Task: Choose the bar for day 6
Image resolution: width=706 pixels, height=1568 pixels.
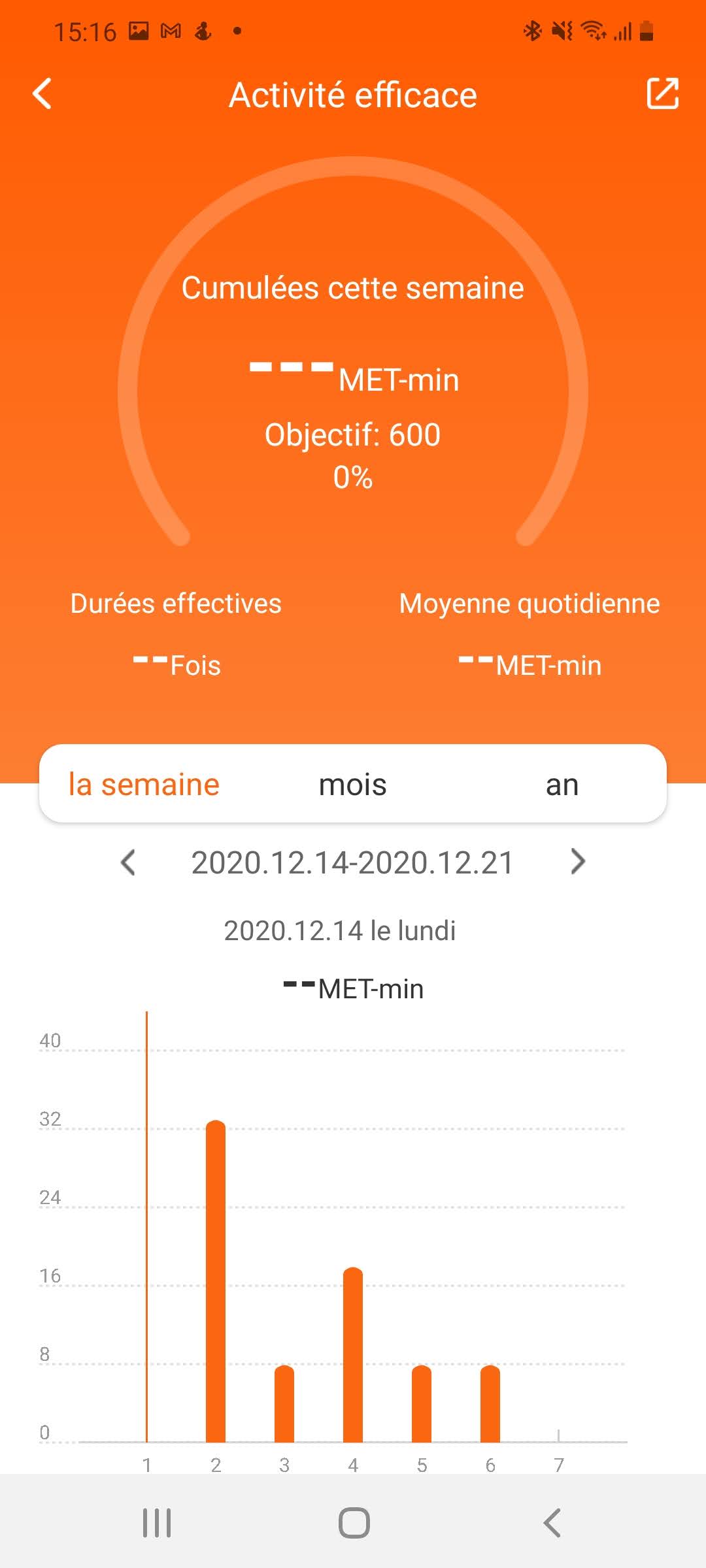Action: (490, 1403)
